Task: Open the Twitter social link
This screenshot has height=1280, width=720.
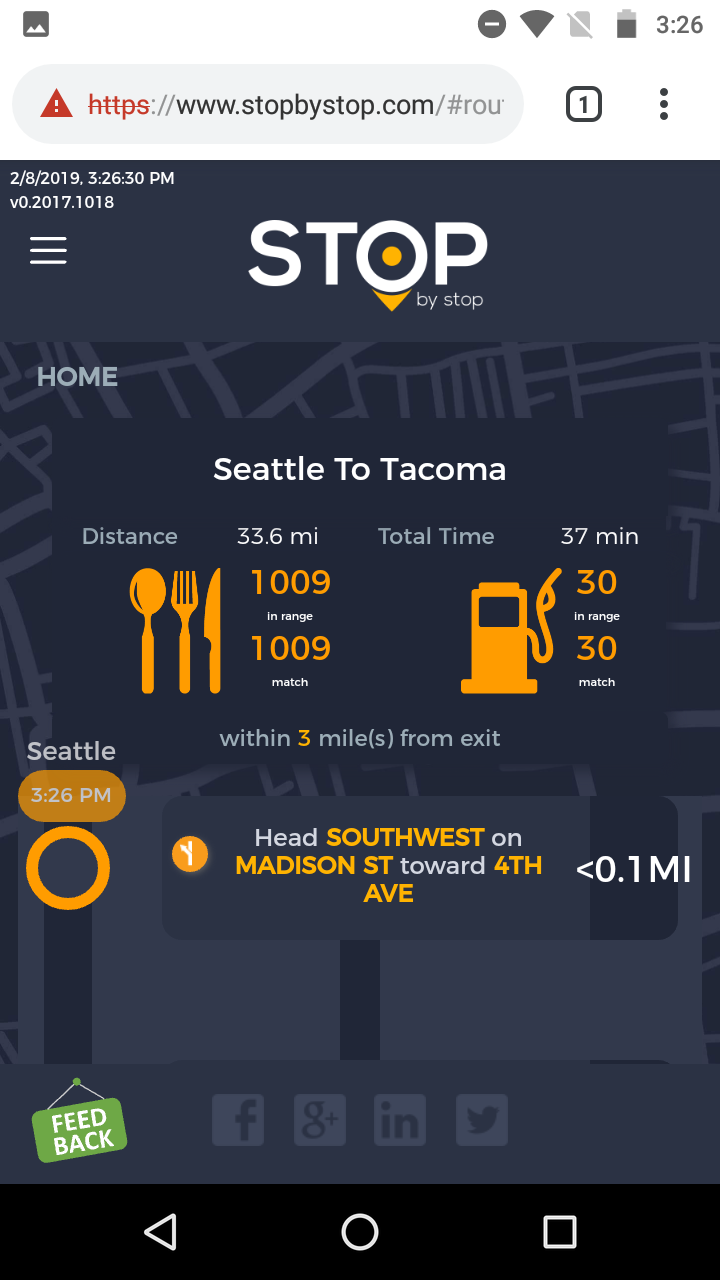Action: [x=482, y=1120]
